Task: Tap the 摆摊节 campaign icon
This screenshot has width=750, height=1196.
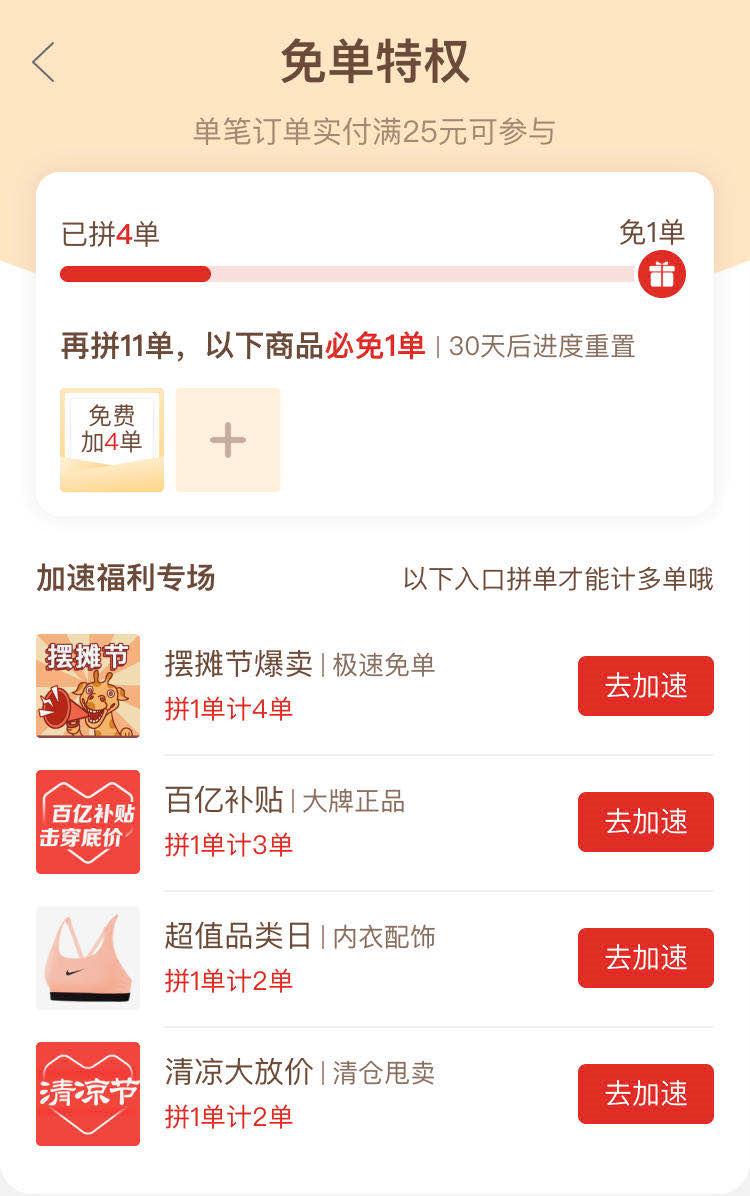Action: pos(88,686)
